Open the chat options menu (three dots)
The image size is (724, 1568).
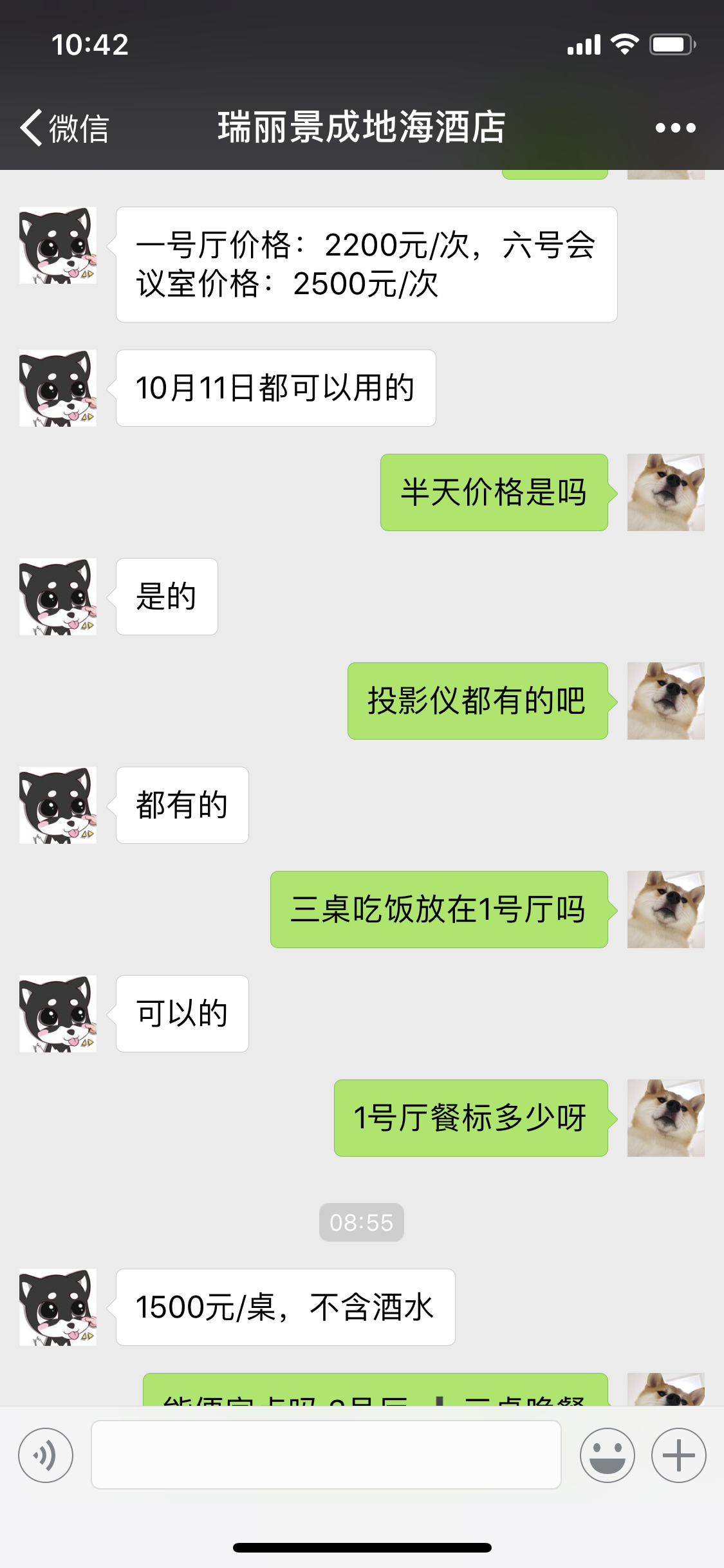675,127
